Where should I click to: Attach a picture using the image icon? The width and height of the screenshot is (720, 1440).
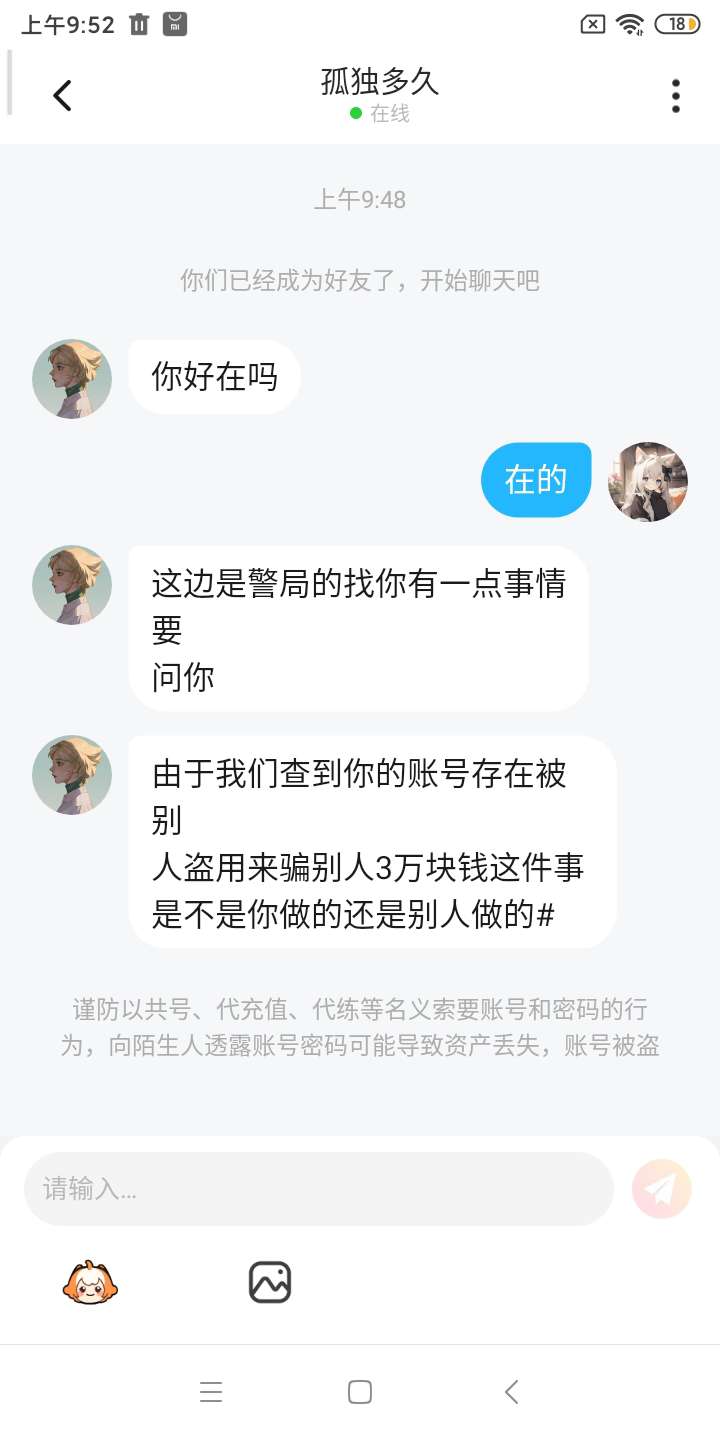click(270, 1282)
